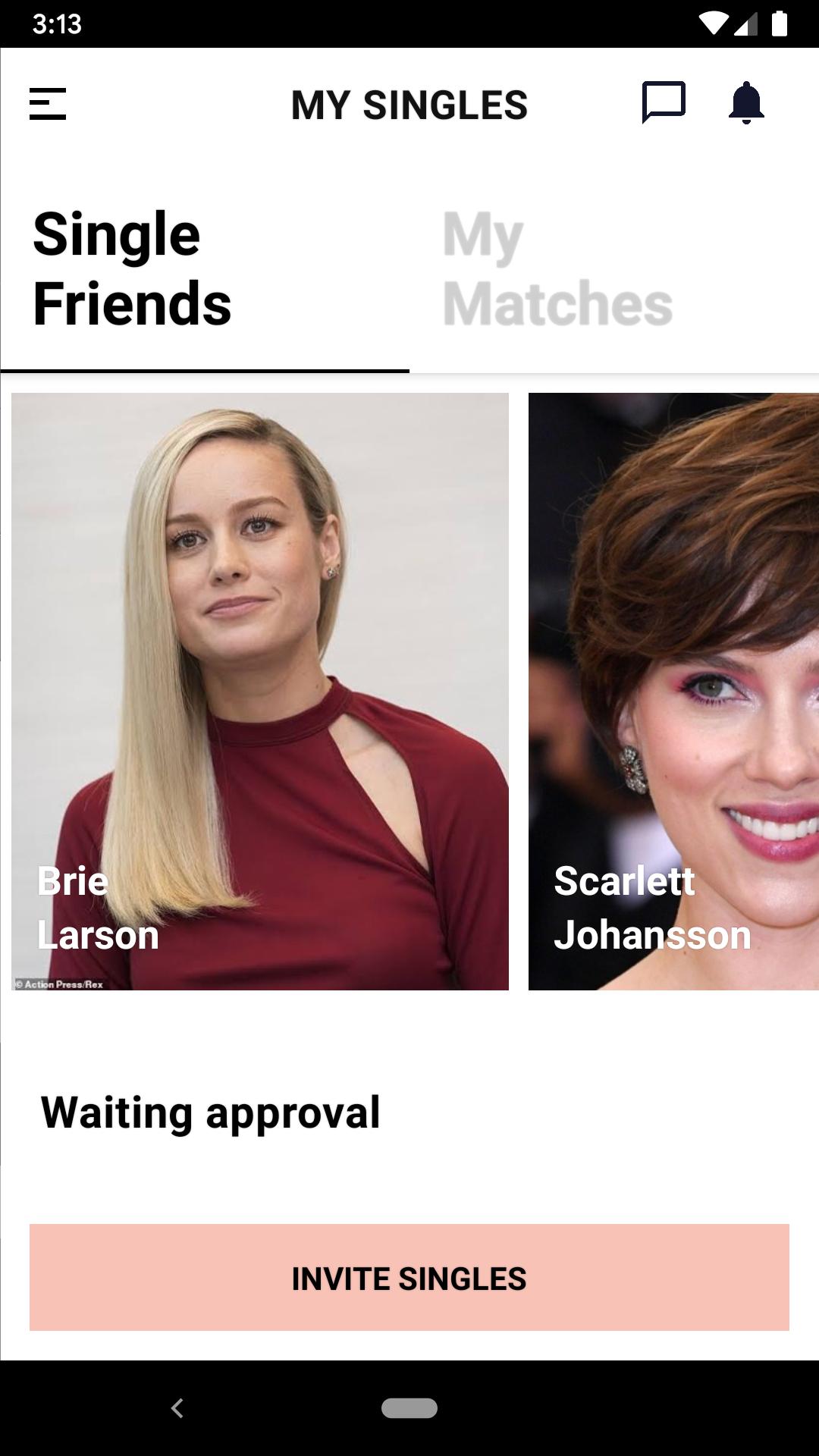Open the hamburger menu
819x1456 pixels.
(48, 104)
